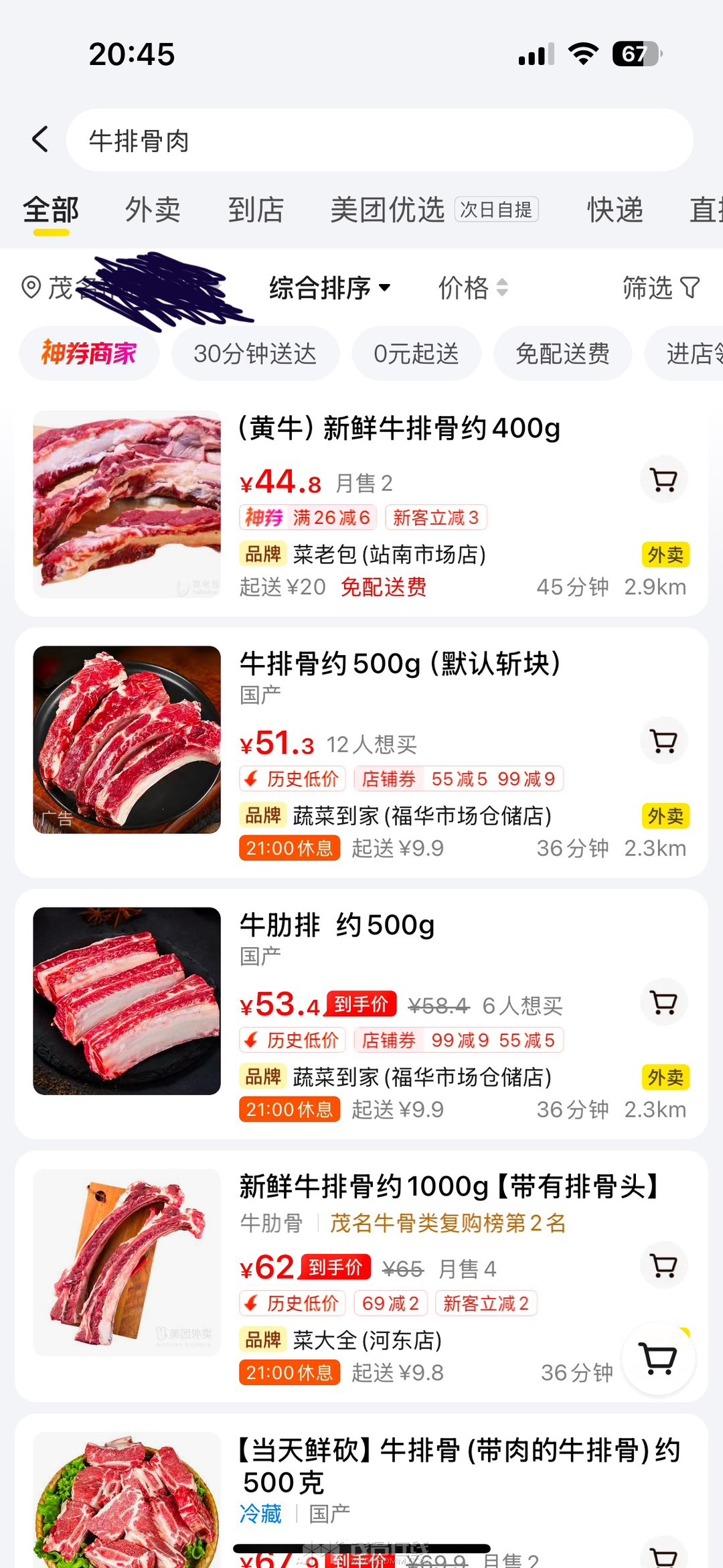Tap the search field with 牛排骨肉
This screenshot has width=723, height=1568.
[x=379, y=141]
